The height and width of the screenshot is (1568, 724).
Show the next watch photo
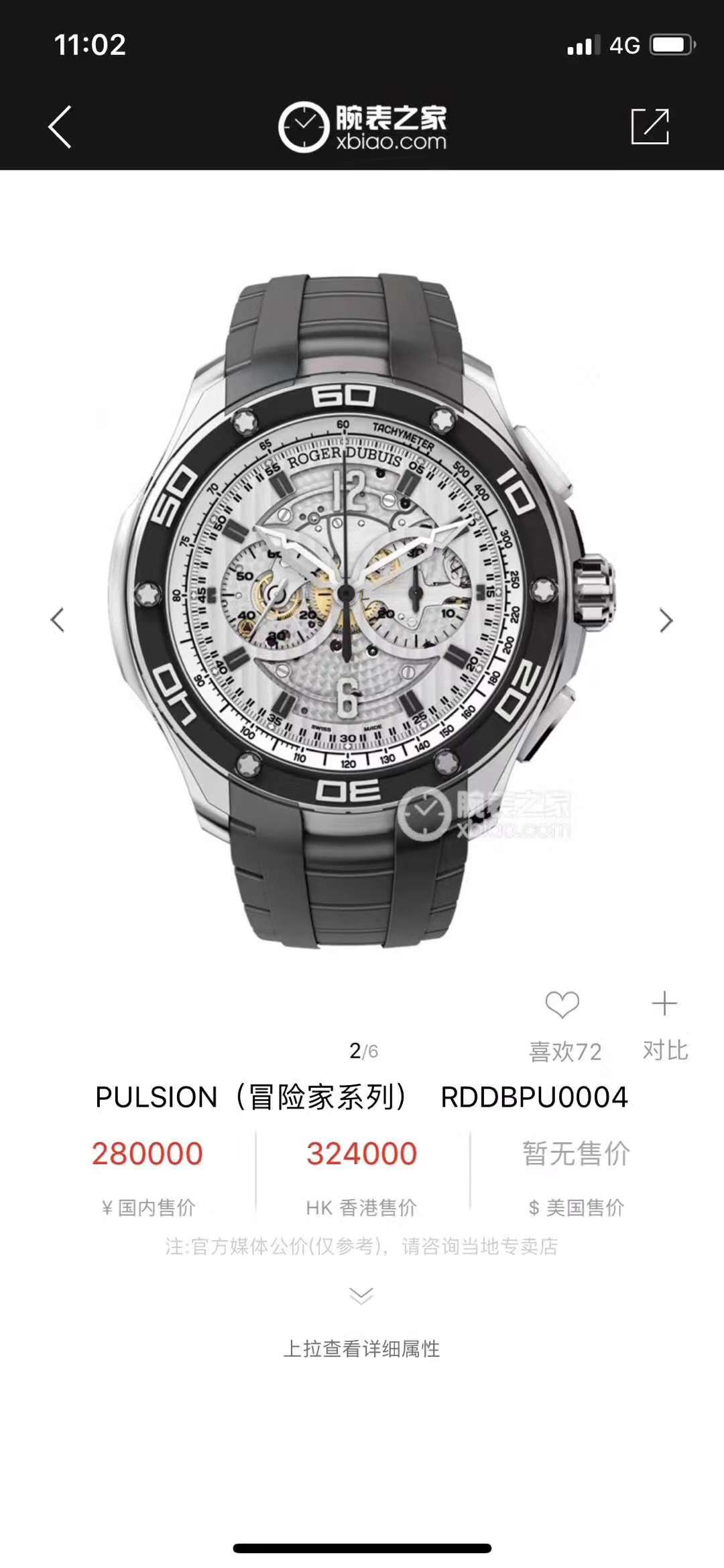click(665, 620)
